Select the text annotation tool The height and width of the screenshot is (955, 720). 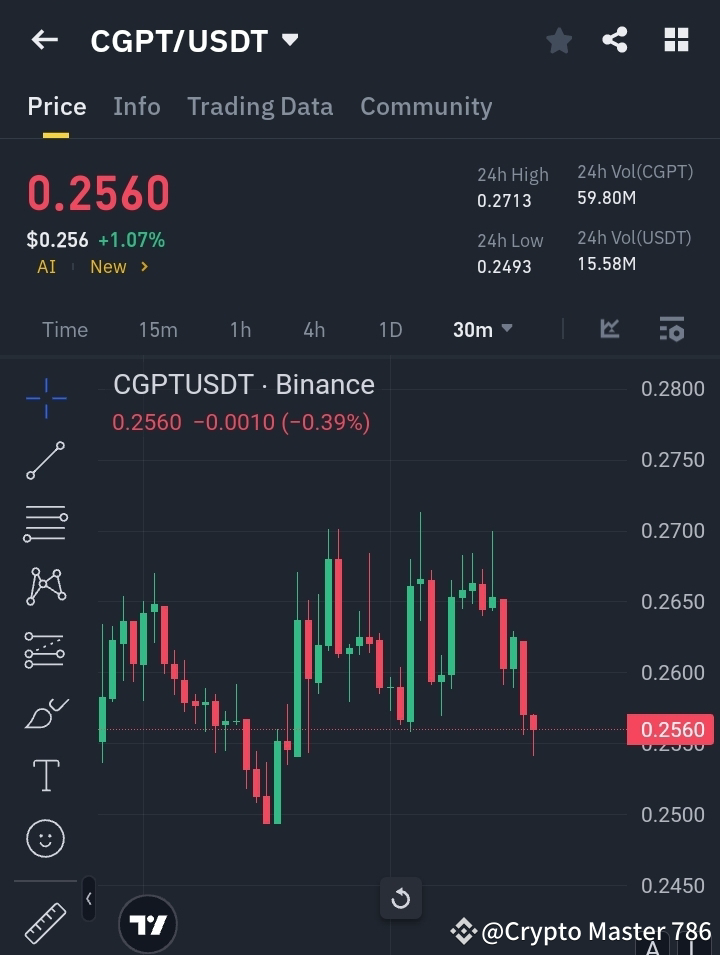(44, 775)
